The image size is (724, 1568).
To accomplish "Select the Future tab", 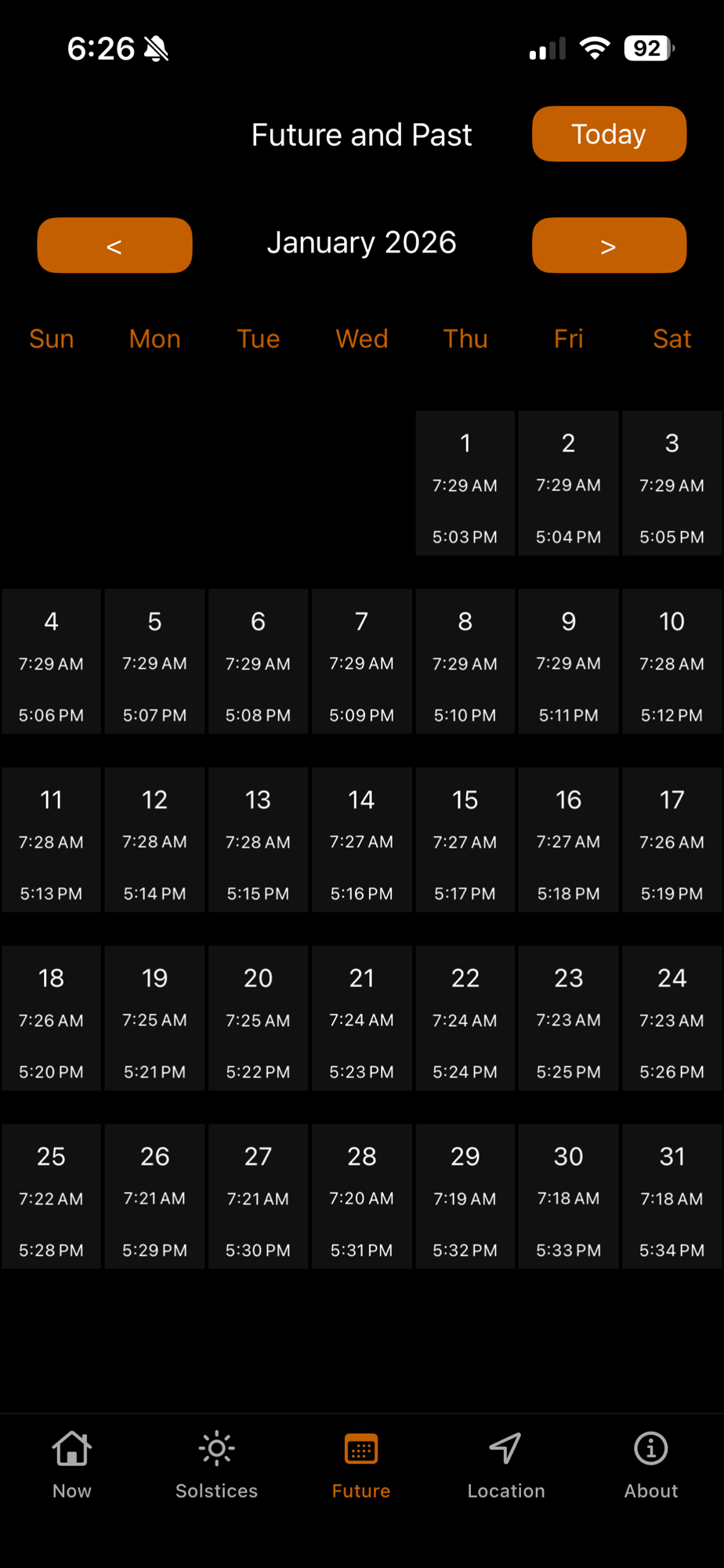I will coord(361,1464).
